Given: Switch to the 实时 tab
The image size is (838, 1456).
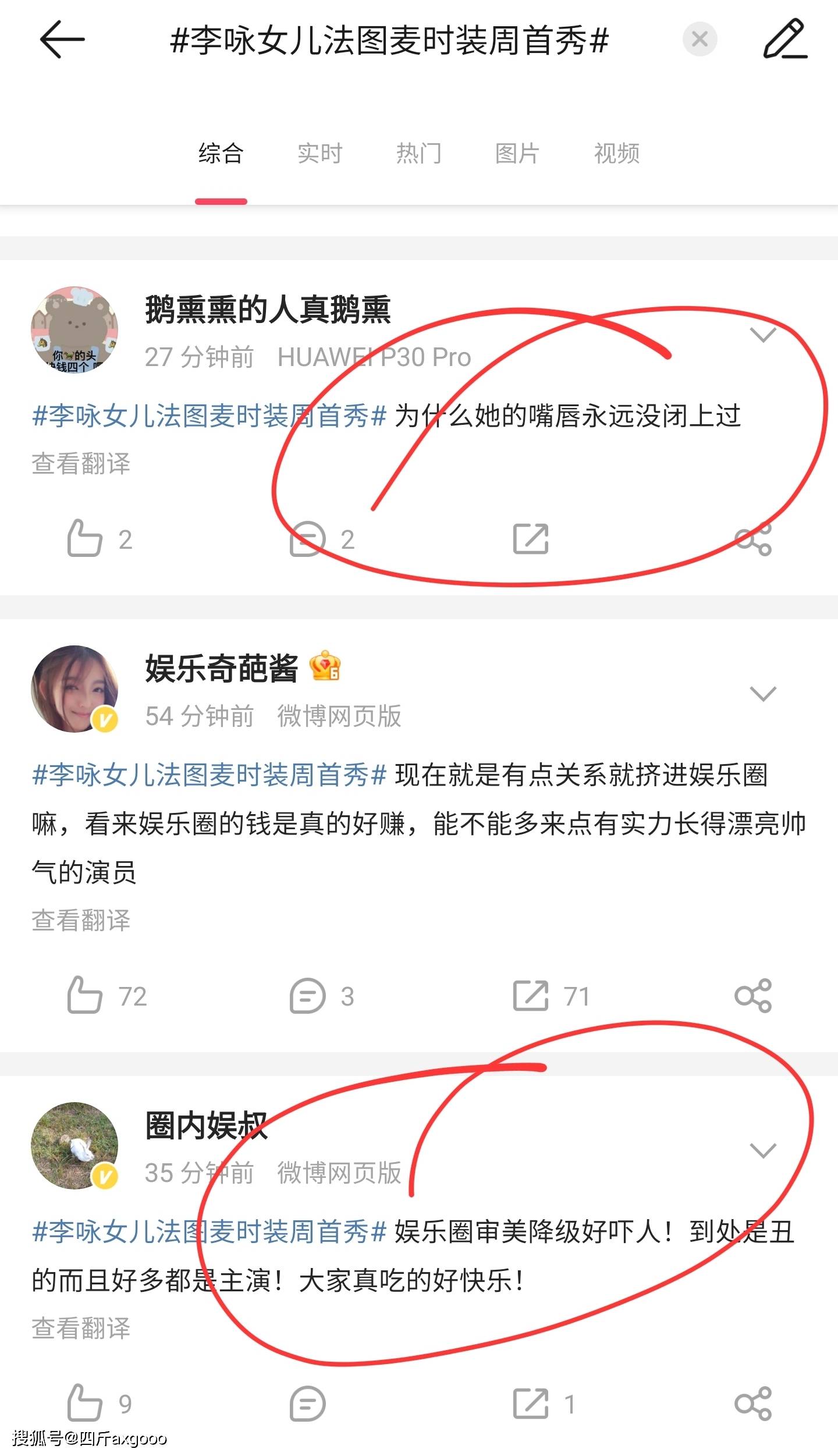Looking at the screenshot, I should point(319,154).
